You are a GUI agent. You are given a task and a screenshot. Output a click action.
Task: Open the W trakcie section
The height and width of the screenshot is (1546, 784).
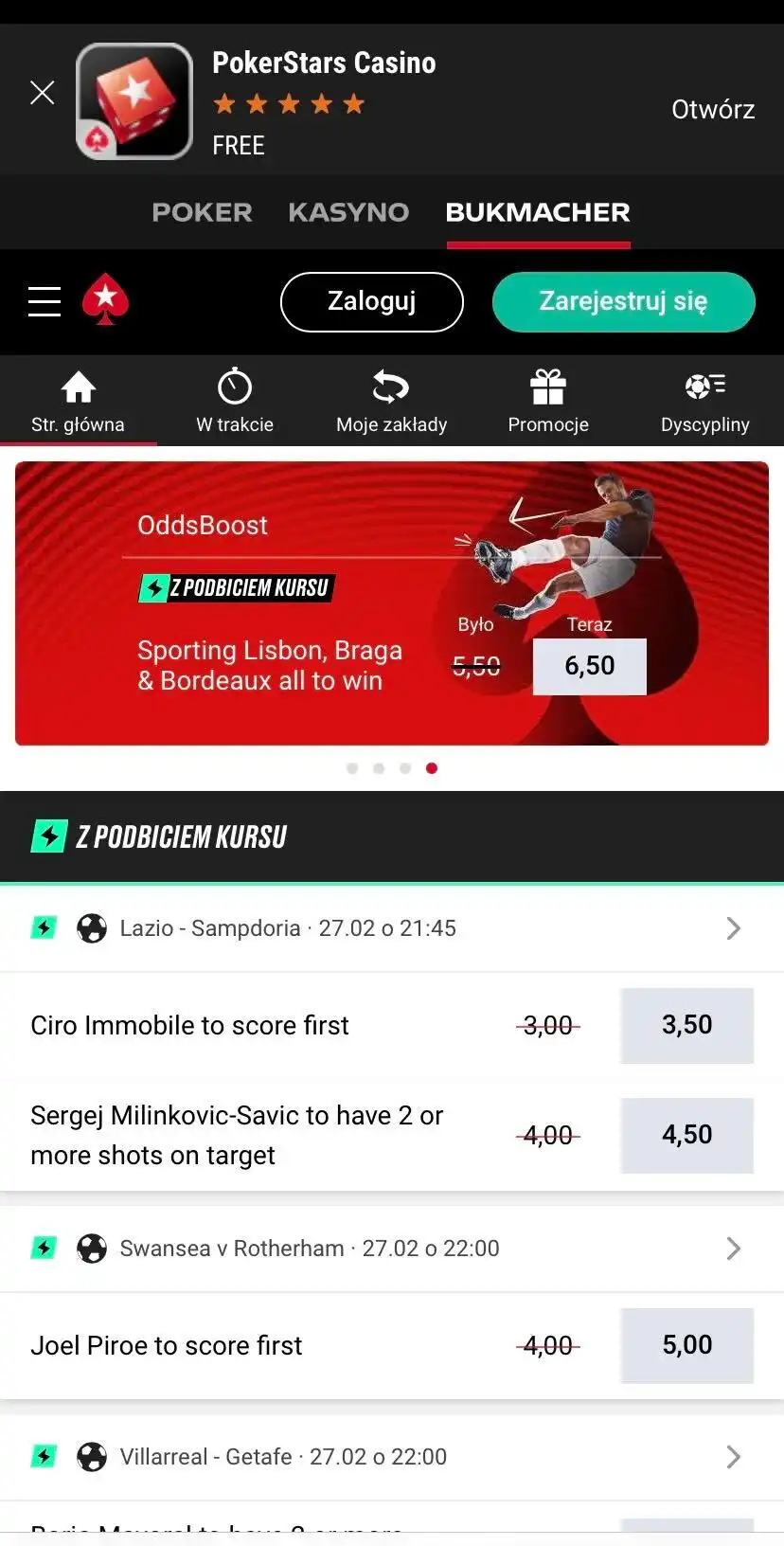pos(235,402)
